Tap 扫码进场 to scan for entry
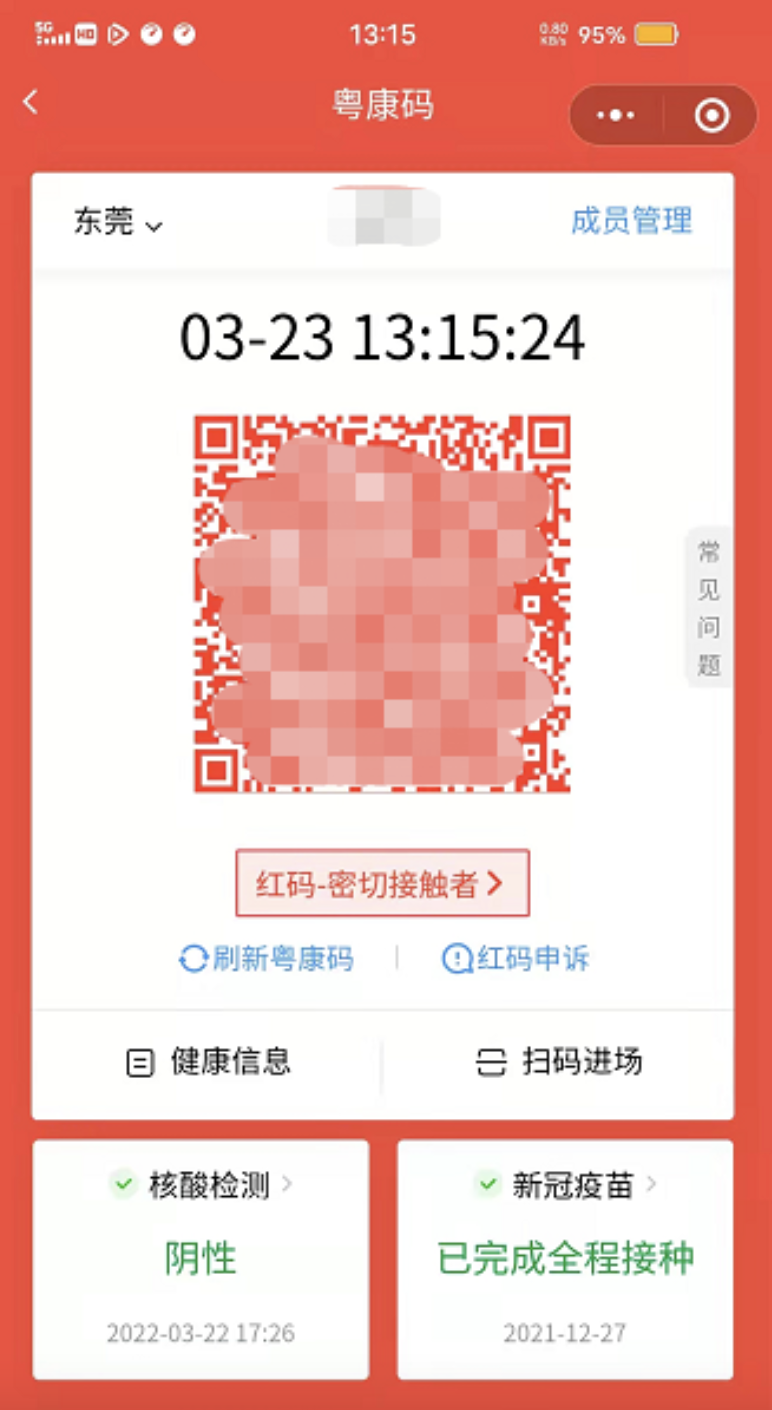This screenshot has height=1410, width=772. click(x=558, y=1062)
